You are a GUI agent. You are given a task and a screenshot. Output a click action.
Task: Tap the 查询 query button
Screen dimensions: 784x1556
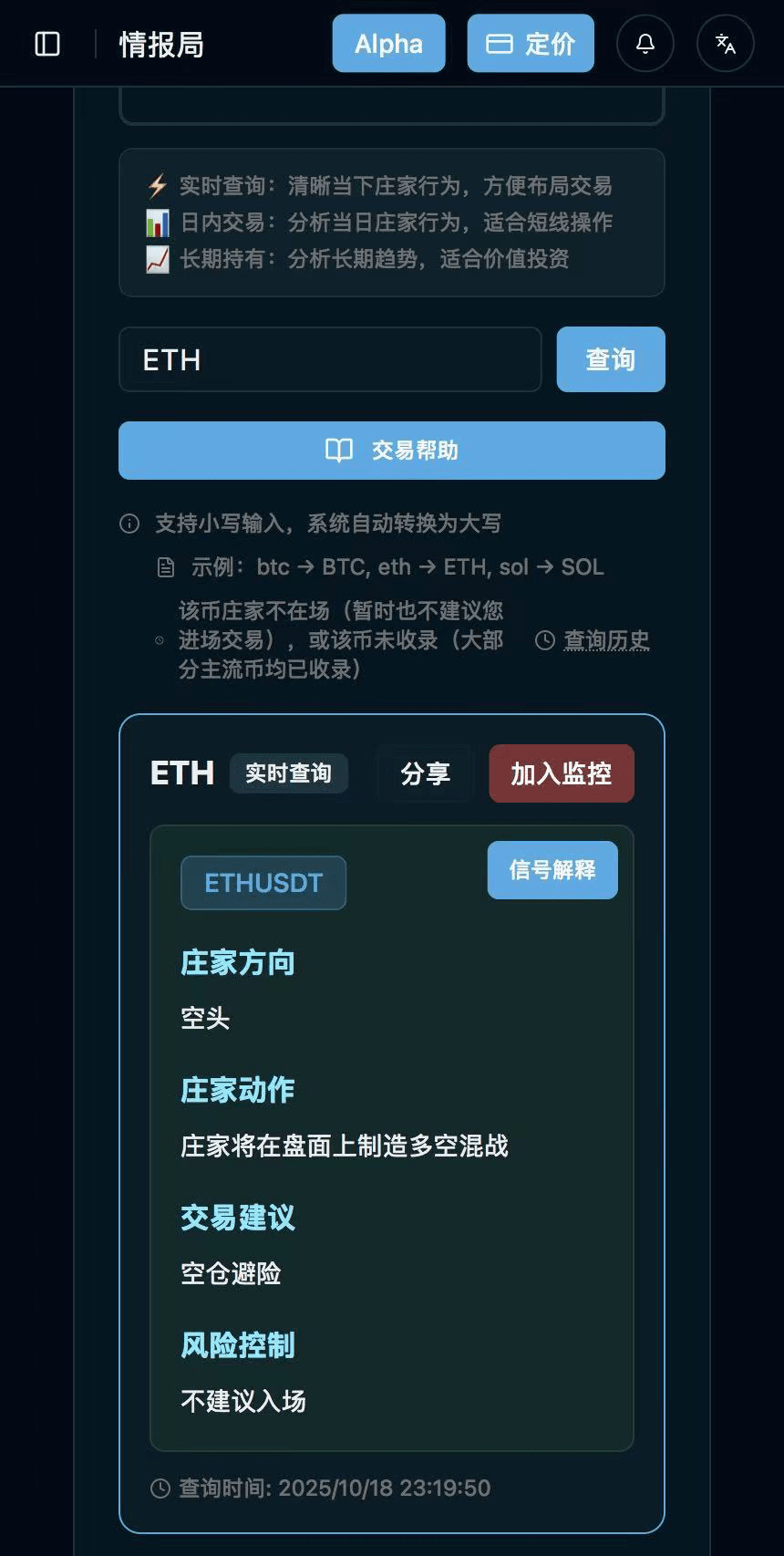click(611, 359)
